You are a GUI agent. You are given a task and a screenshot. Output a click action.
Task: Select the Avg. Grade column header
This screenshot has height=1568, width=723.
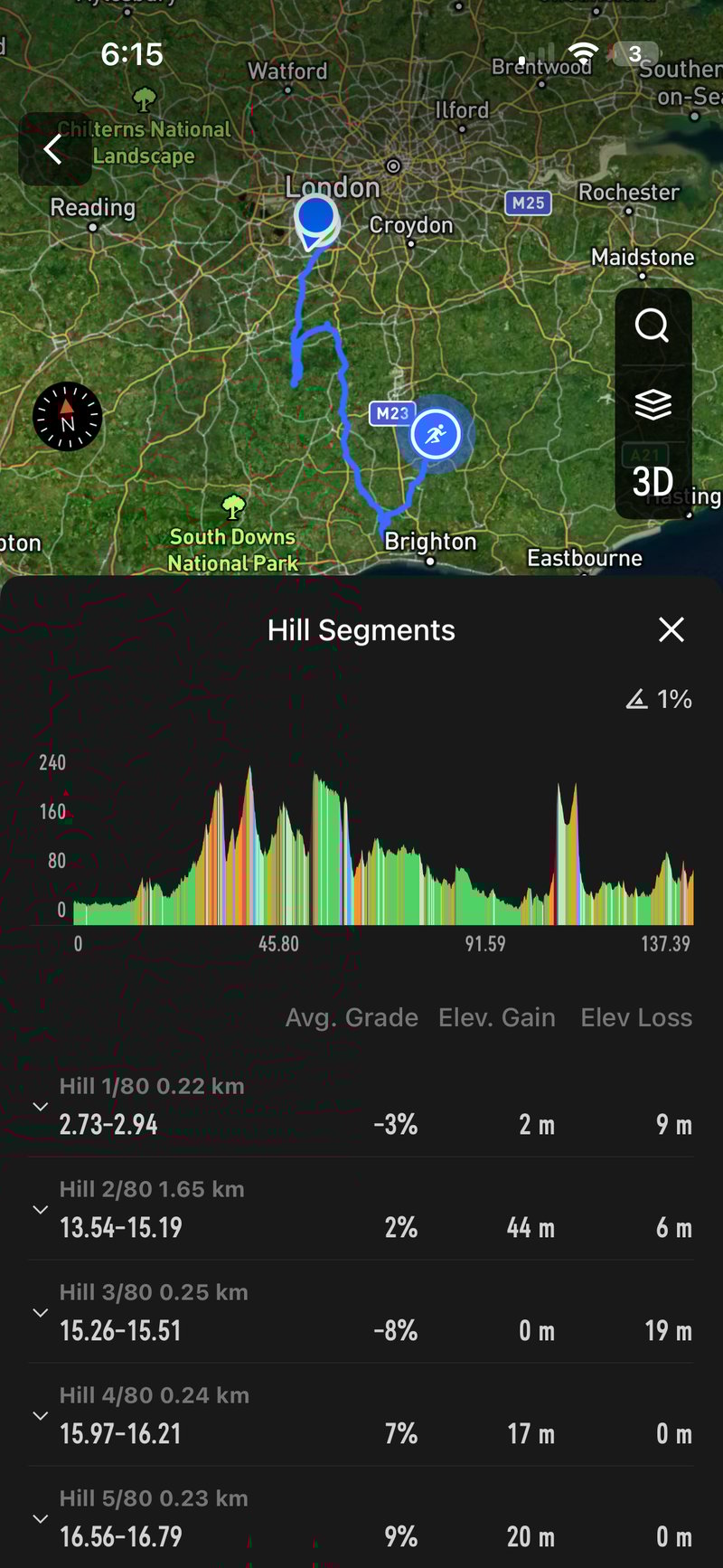pyautogui.click(x=352, y=1017)
